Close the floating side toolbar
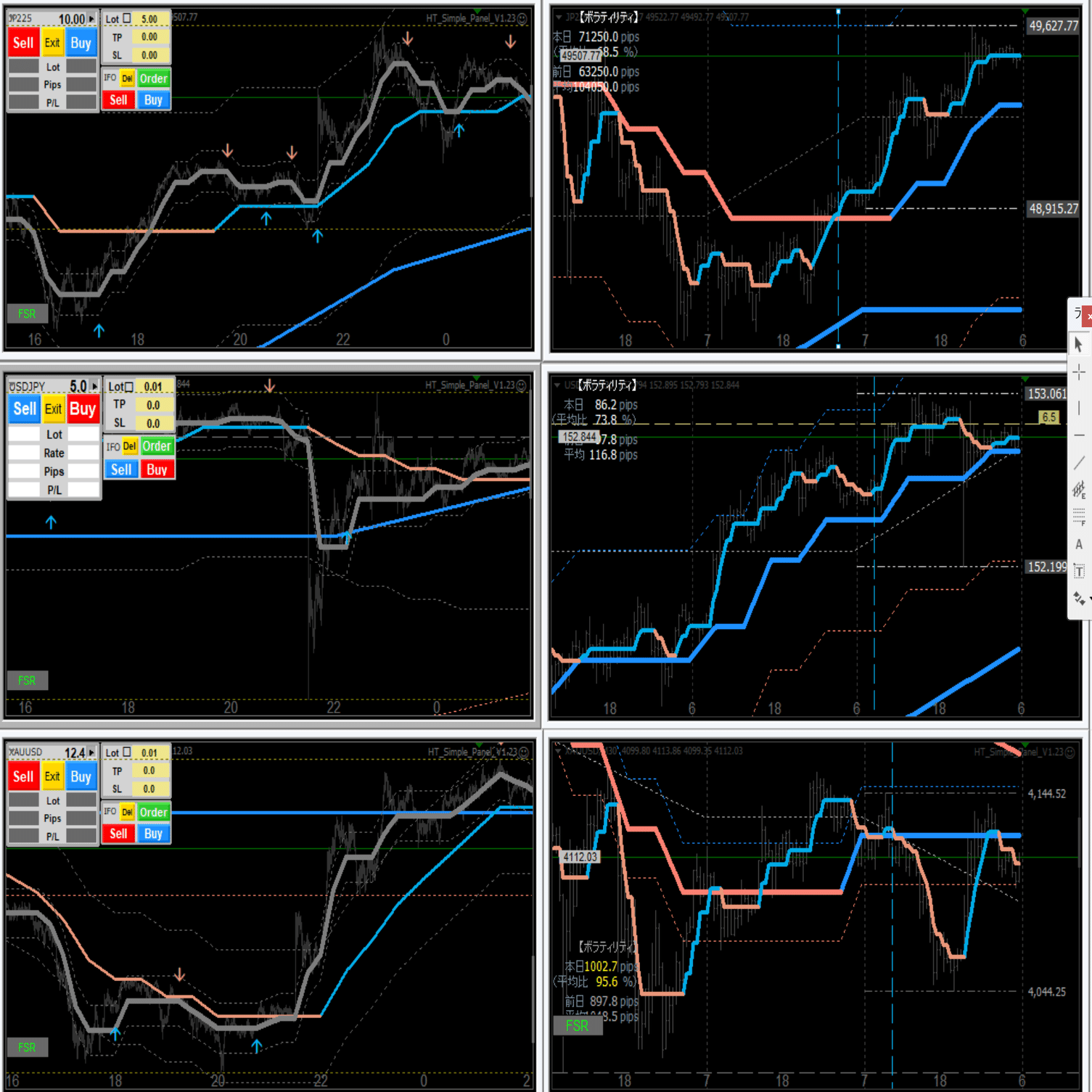This screenshot has width=1092, height=1092. coord(1088,316)
